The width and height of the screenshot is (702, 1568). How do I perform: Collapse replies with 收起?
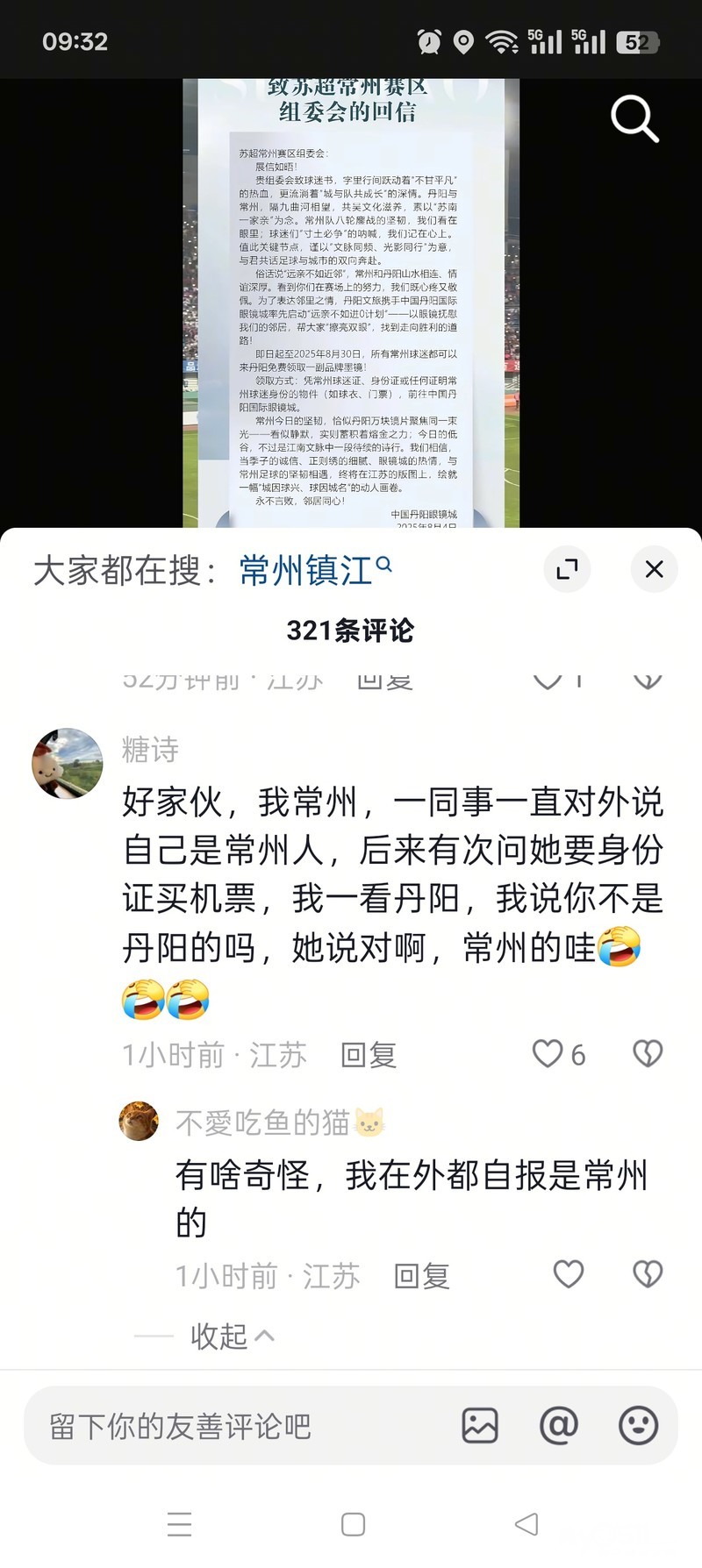click(231, 1336)
